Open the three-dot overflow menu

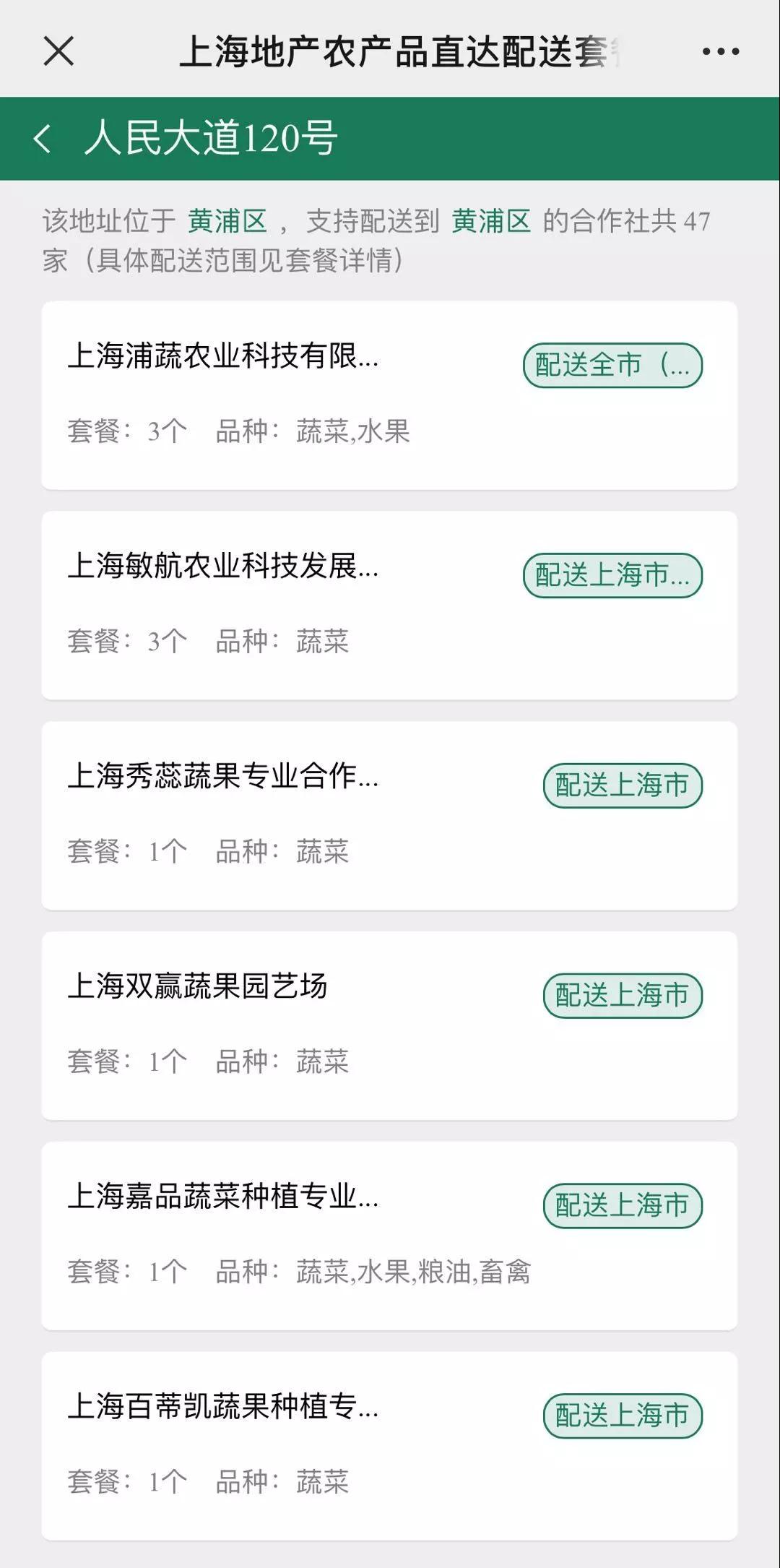pyautogui.click(x=720, y=51)
